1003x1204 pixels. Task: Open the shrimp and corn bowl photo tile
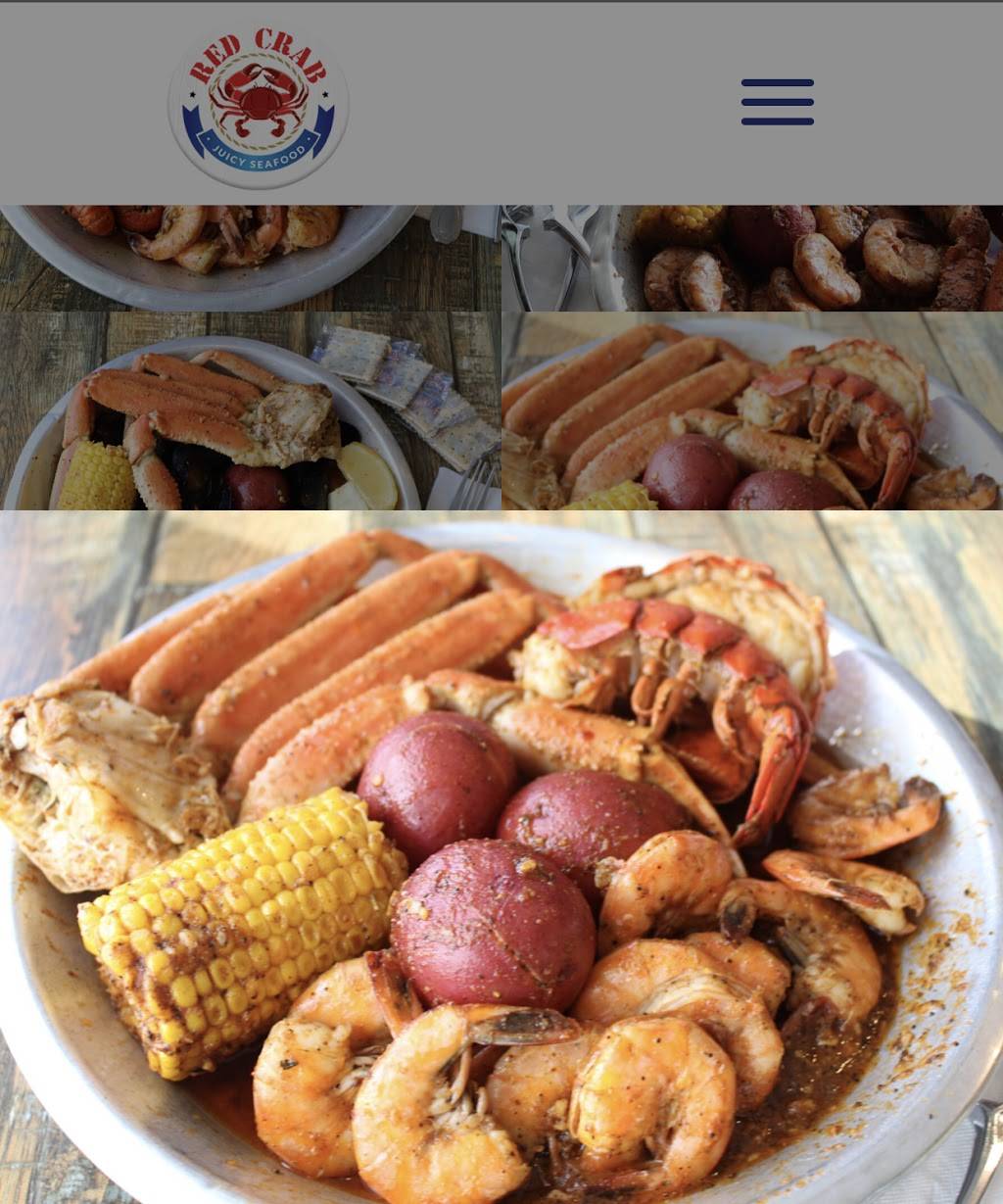(752, 258)
